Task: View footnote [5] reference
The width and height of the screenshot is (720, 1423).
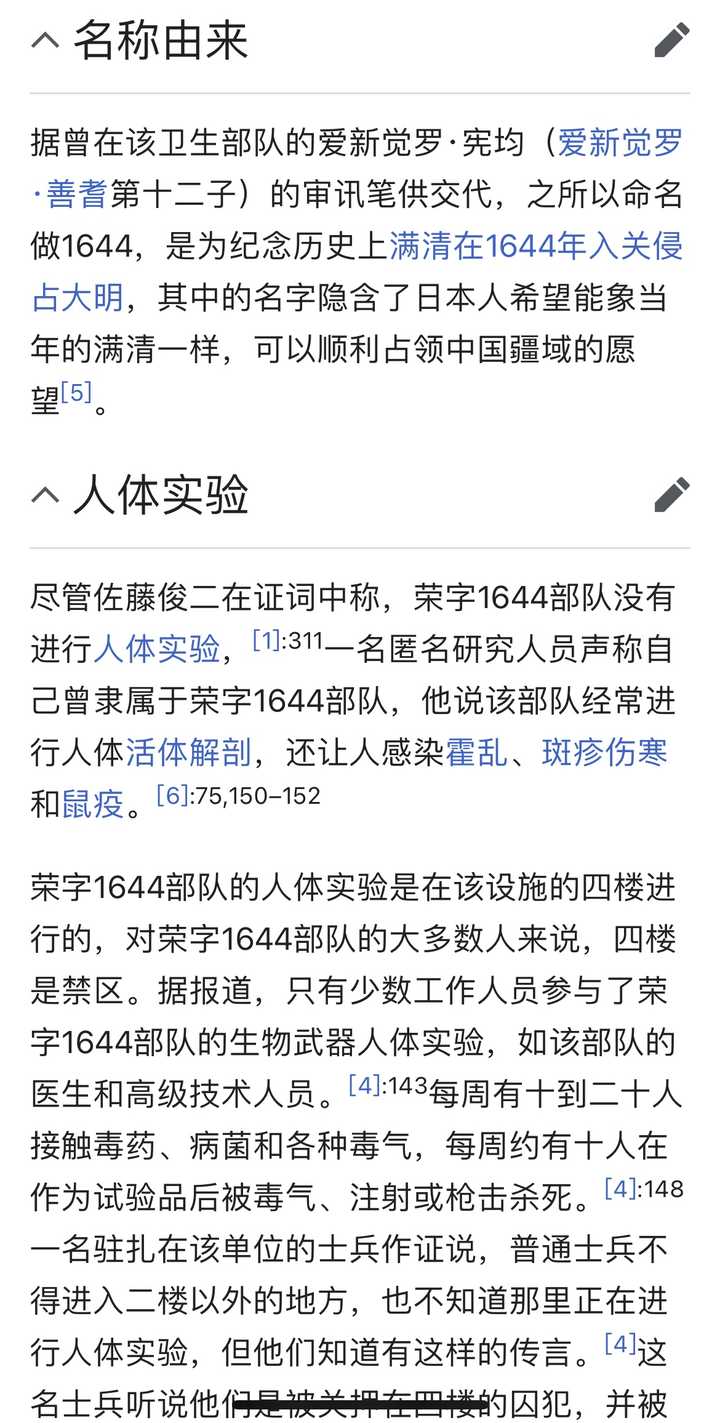Action: [x=76, y=392]
